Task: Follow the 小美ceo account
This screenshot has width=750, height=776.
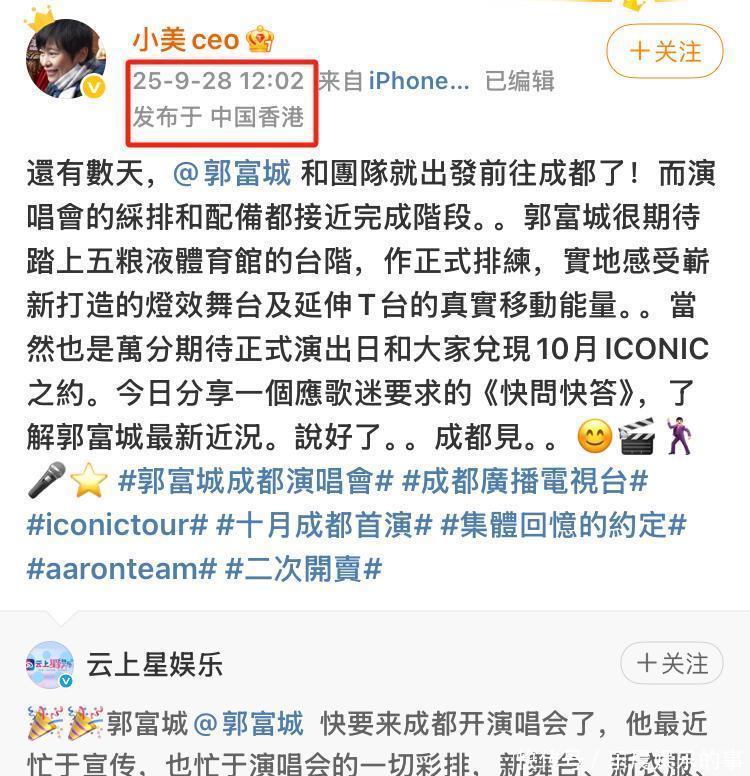Action: [x=664, y=51]
